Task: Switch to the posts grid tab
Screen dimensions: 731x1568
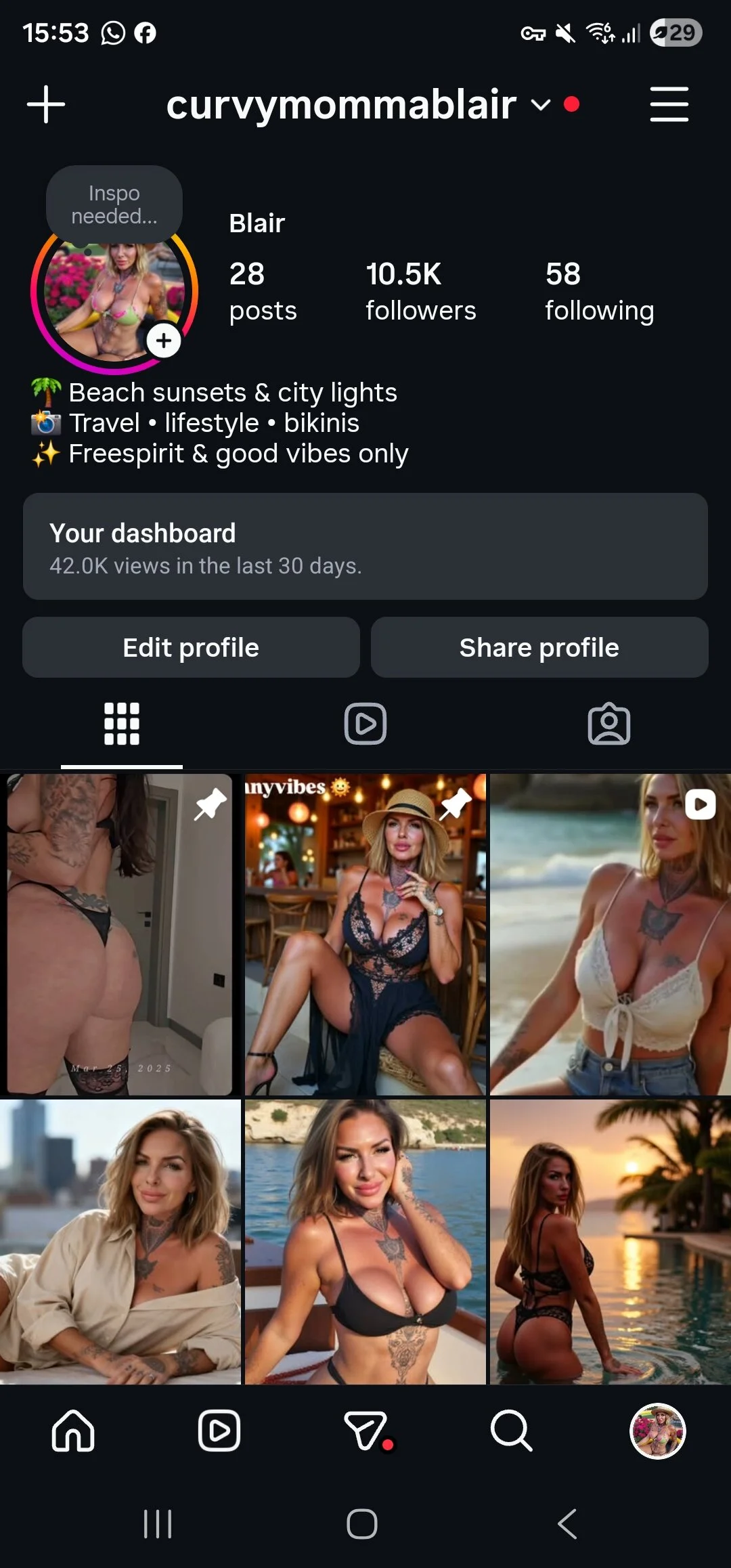Action: (x=122, y=724)
